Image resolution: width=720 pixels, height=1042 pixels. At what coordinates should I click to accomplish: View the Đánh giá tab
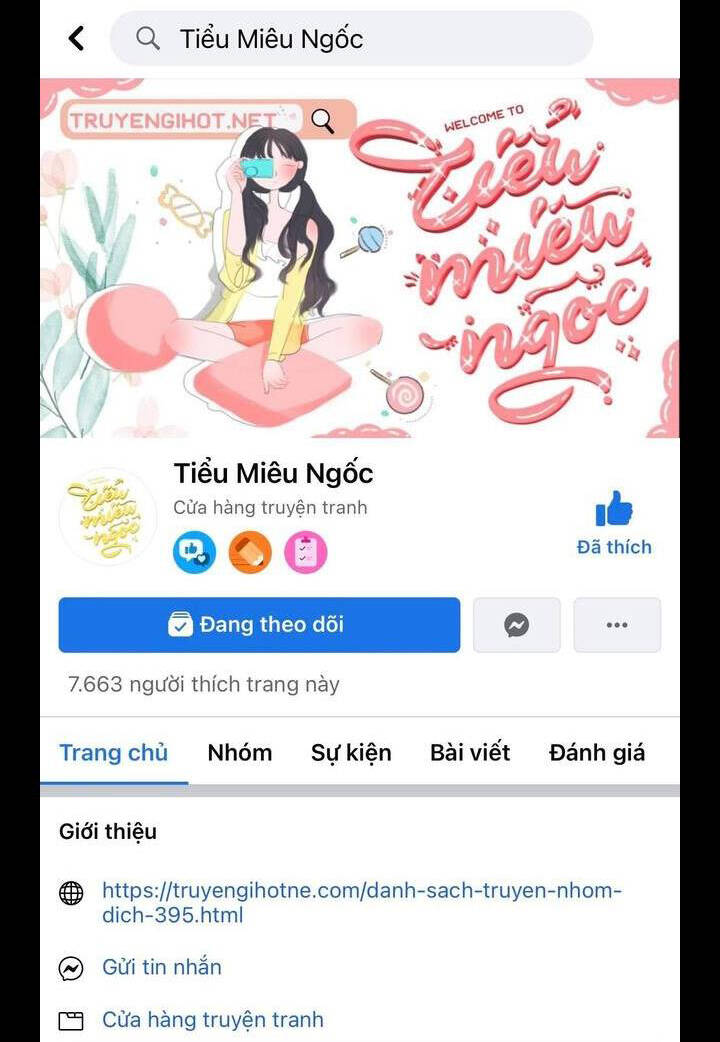596,753
